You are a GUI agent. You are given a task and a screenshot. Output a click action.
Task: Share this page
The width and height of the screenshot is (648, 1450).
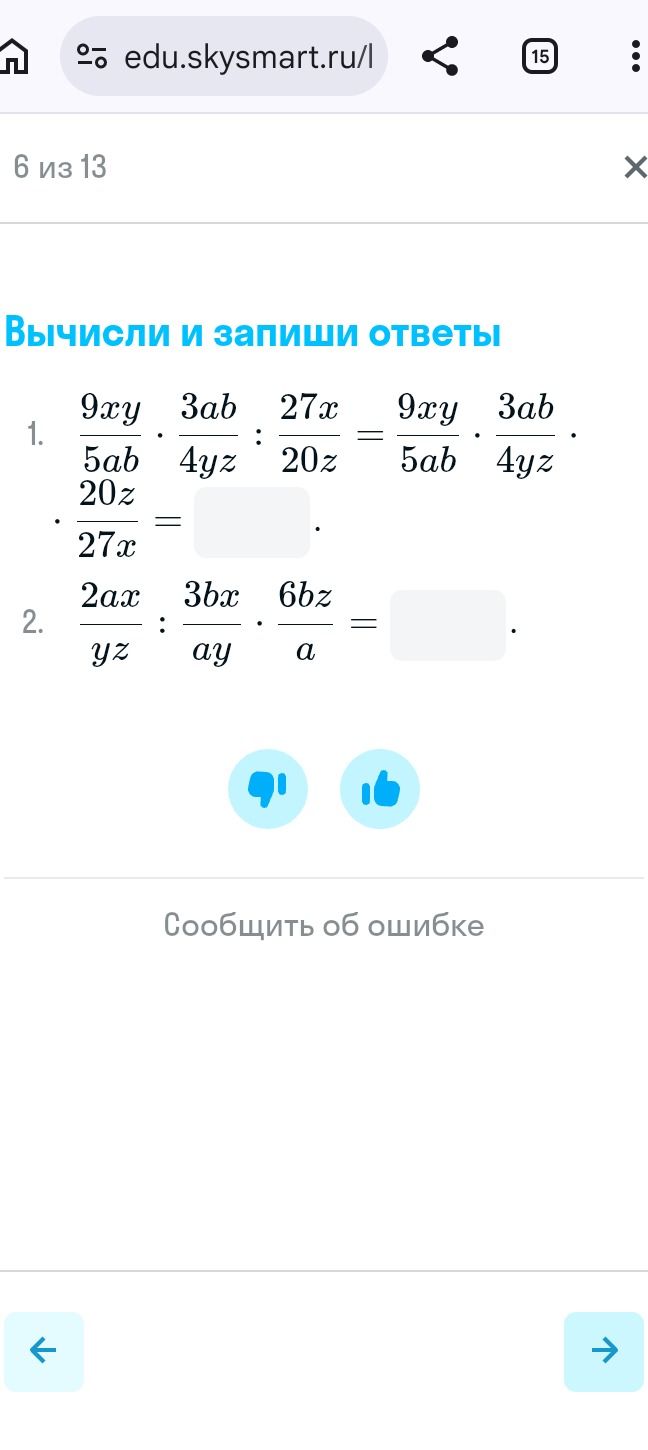point(440,57)
